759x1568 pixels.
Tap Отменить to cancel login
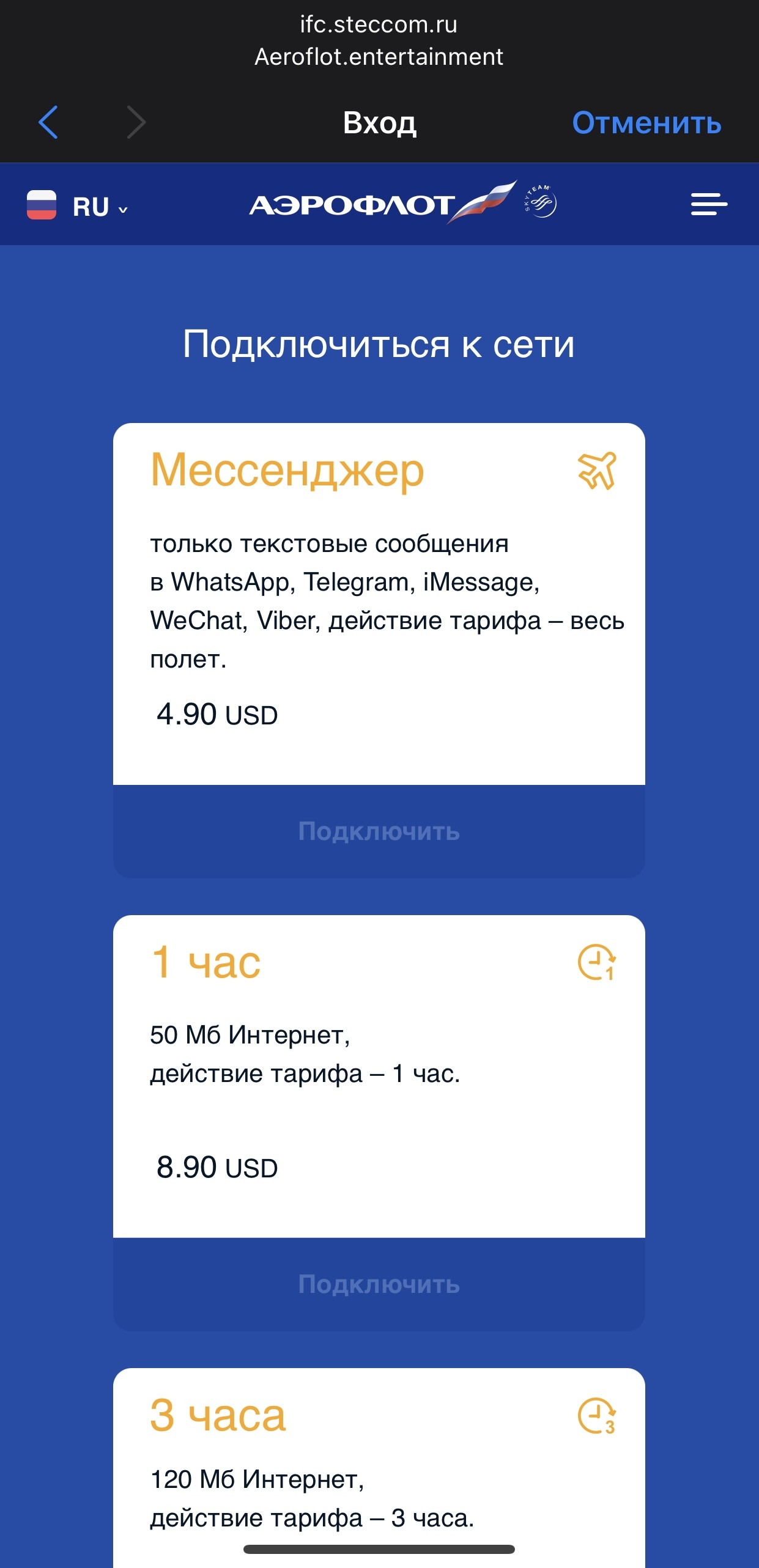point(646,123)
